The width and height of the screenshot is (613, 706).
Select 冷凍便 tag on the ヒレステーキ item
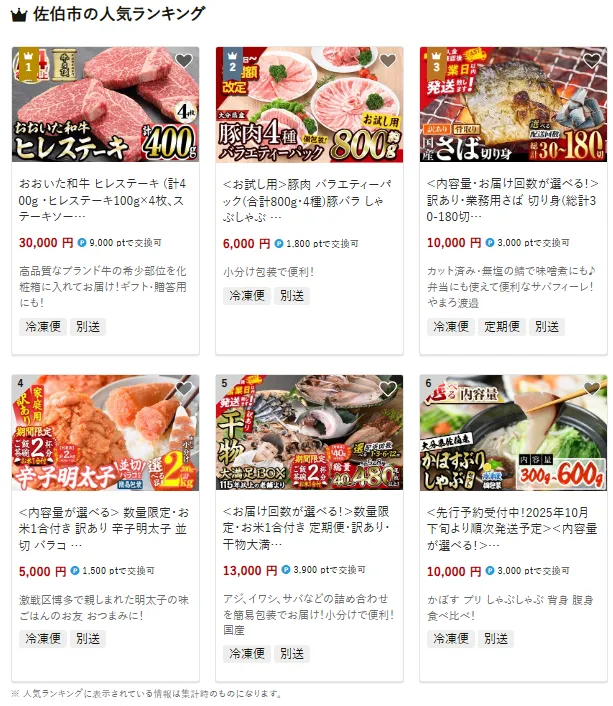click(x=43, y=327)
